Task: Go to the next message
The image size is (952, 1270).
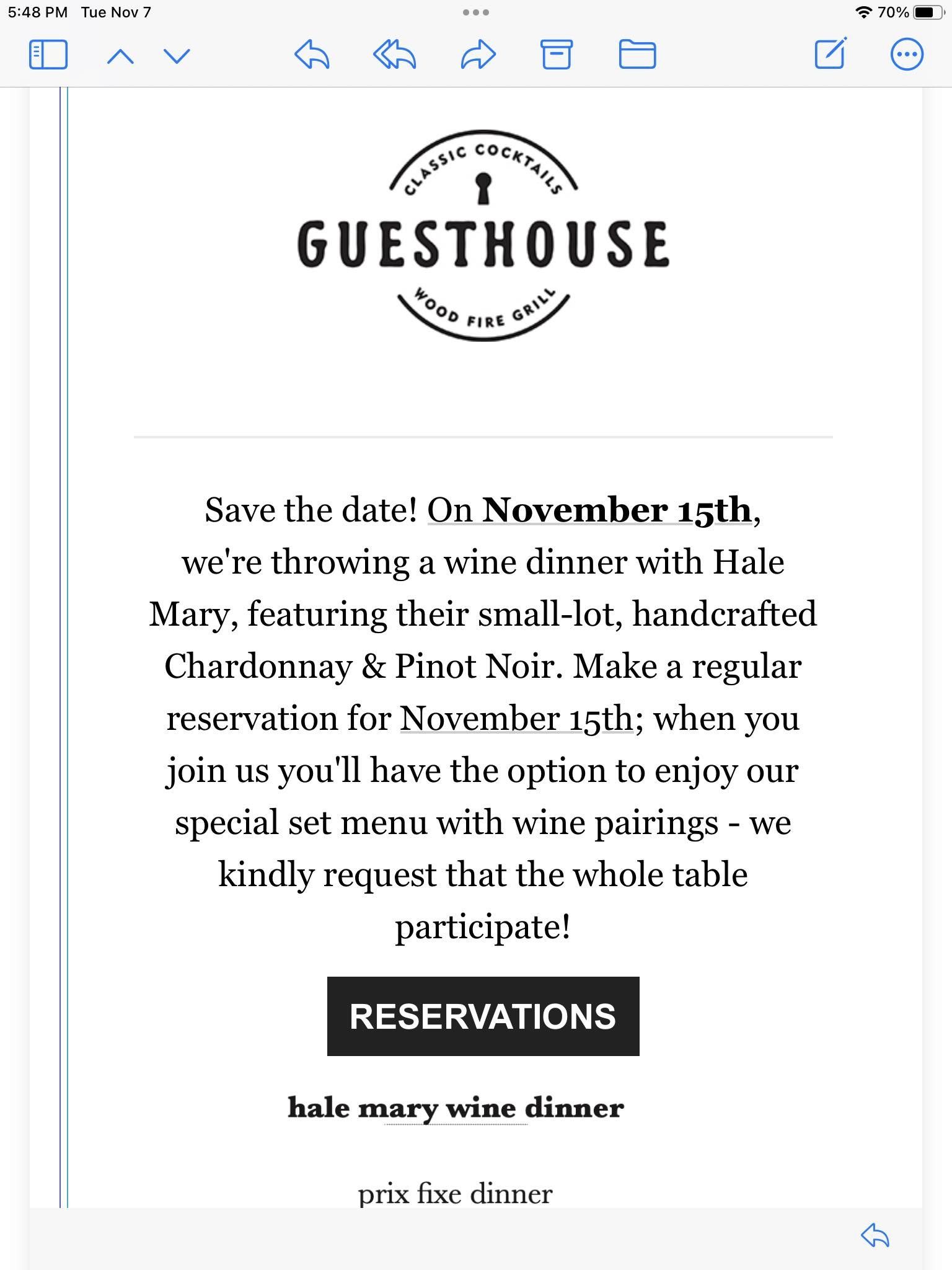Action: pos(177,56)
